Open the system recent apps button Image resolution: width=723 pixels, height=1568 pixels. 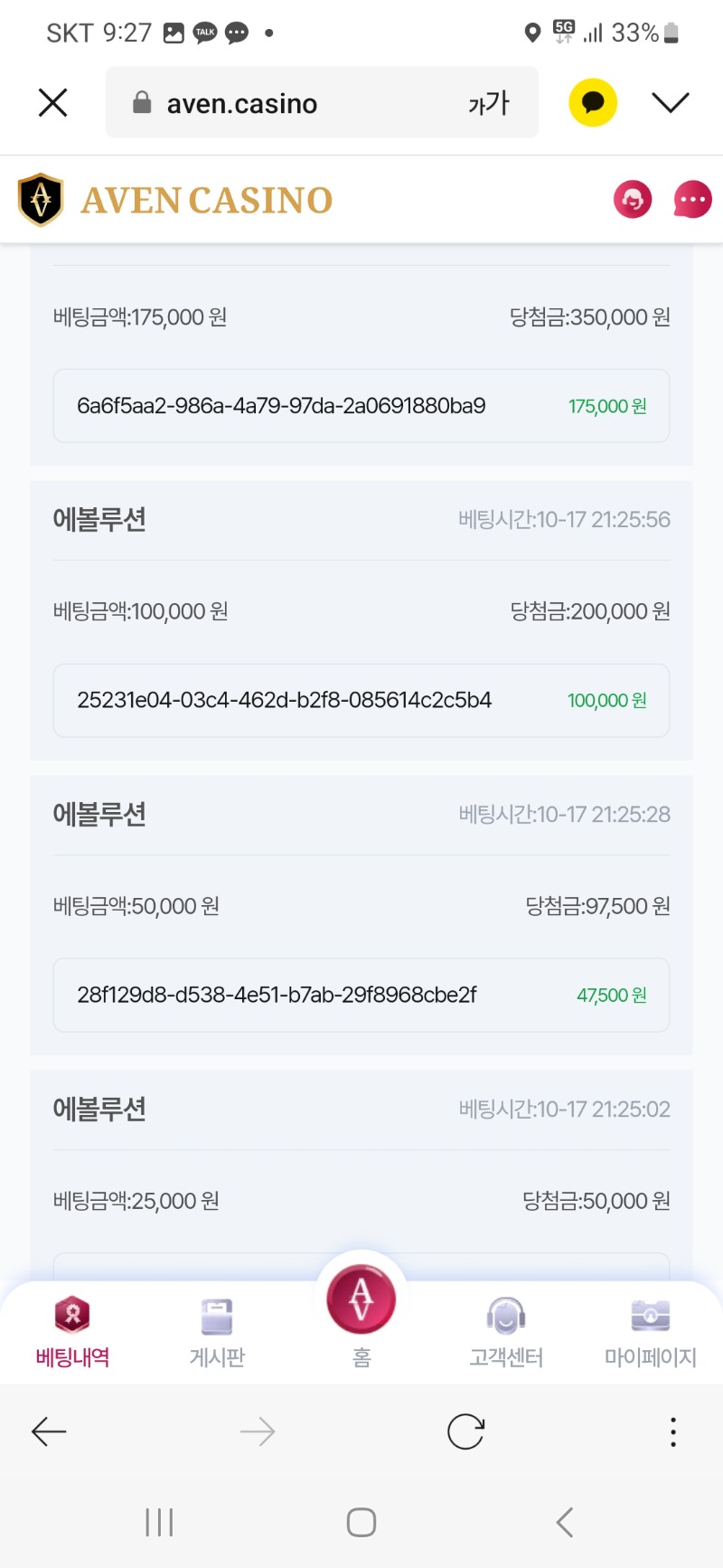[x=159, y=1522]
